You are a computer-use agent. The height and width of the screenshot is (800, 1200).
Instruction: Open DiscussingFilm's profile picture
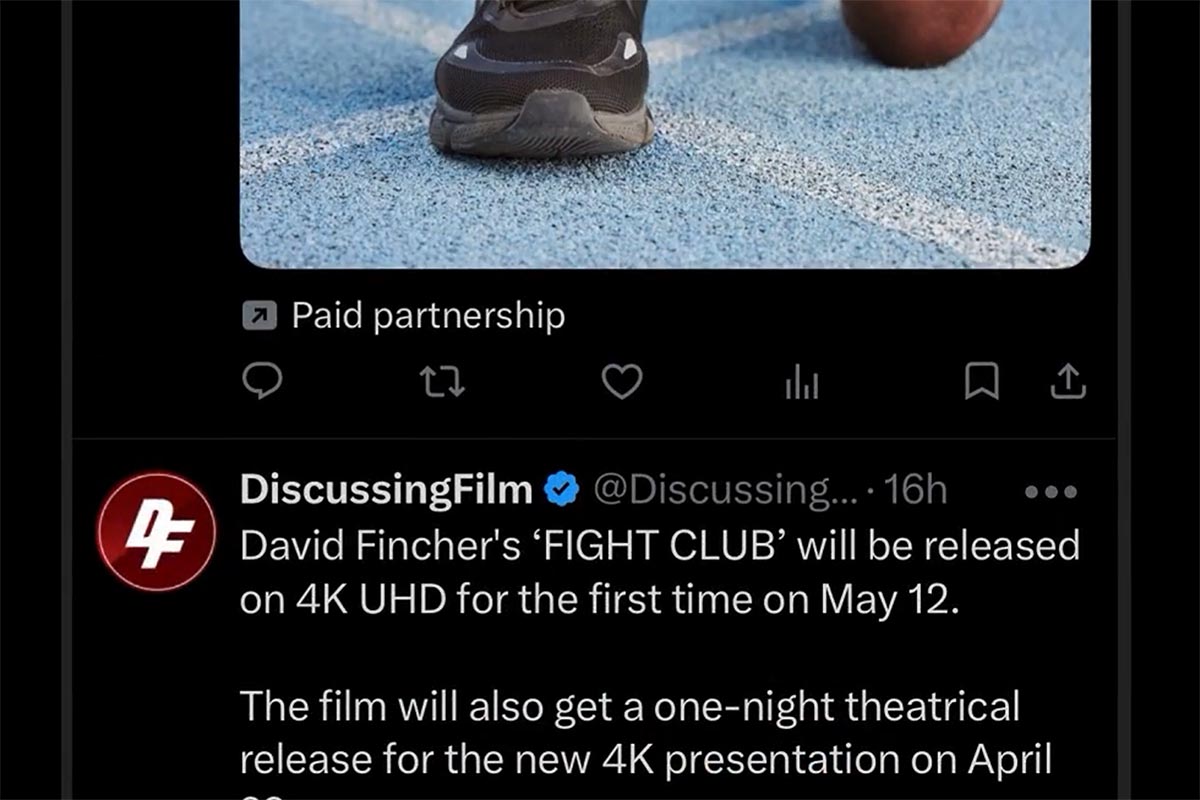coord(156,532)
